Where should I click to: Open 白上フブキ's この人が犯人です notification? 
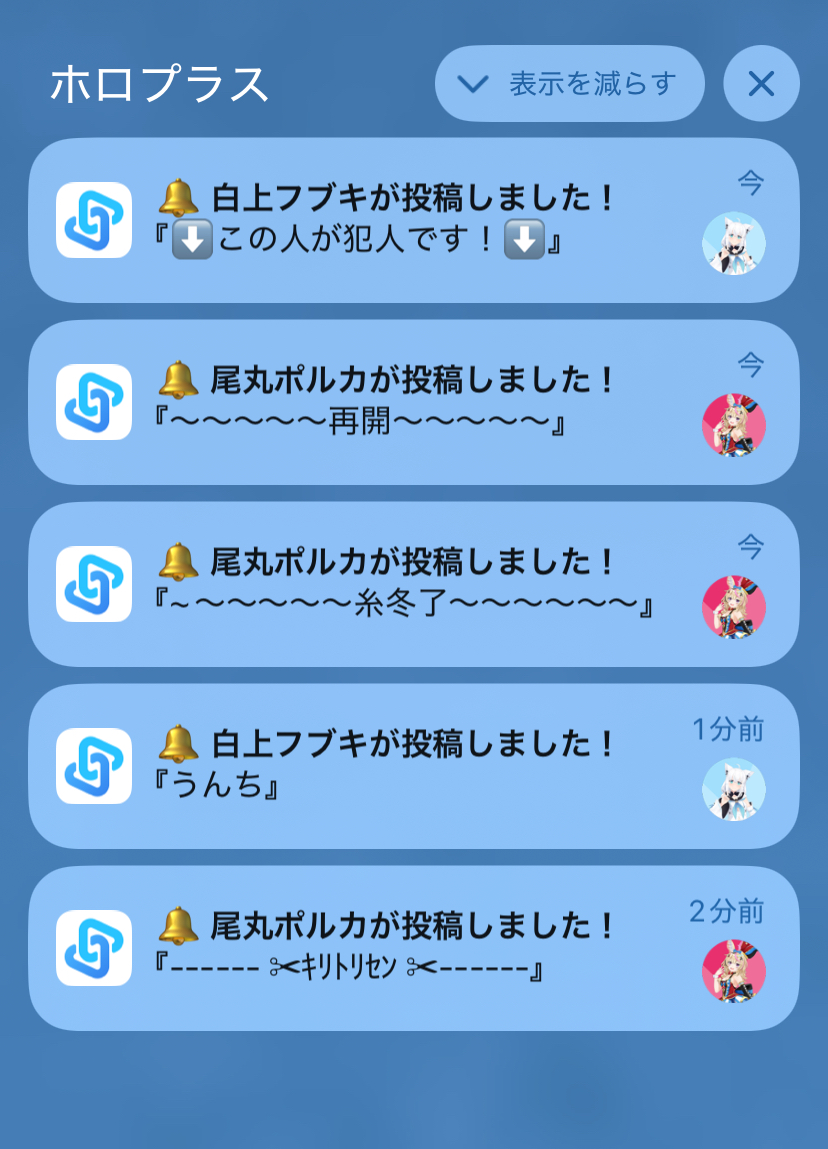coord(413,221)
